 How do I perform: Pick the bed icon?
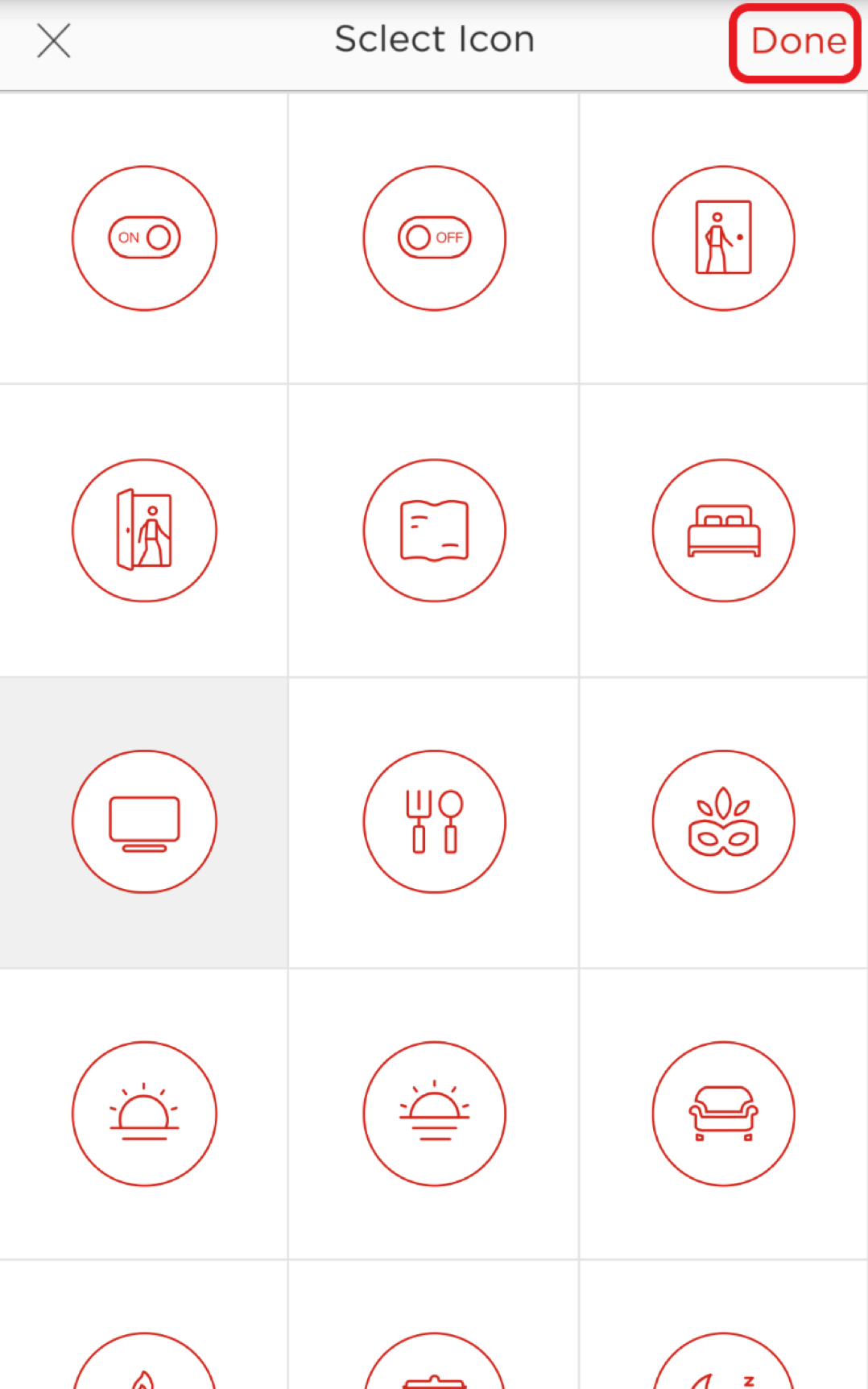pos(723,530)
